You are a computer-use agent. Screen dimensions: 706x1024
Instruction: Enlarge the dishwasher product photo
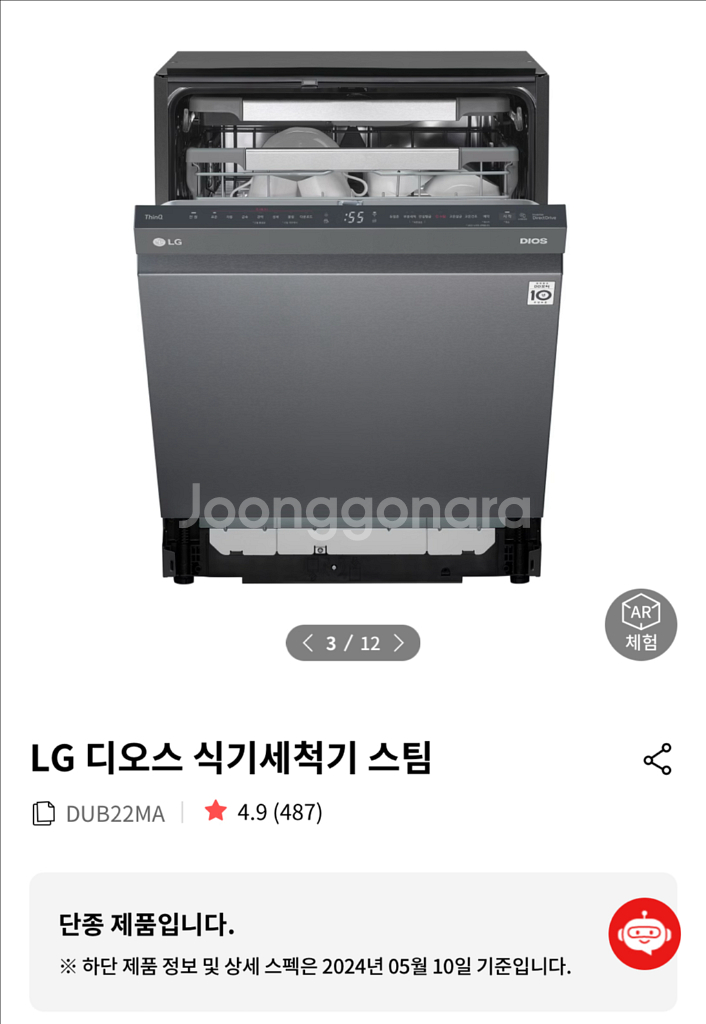point(352,320)
